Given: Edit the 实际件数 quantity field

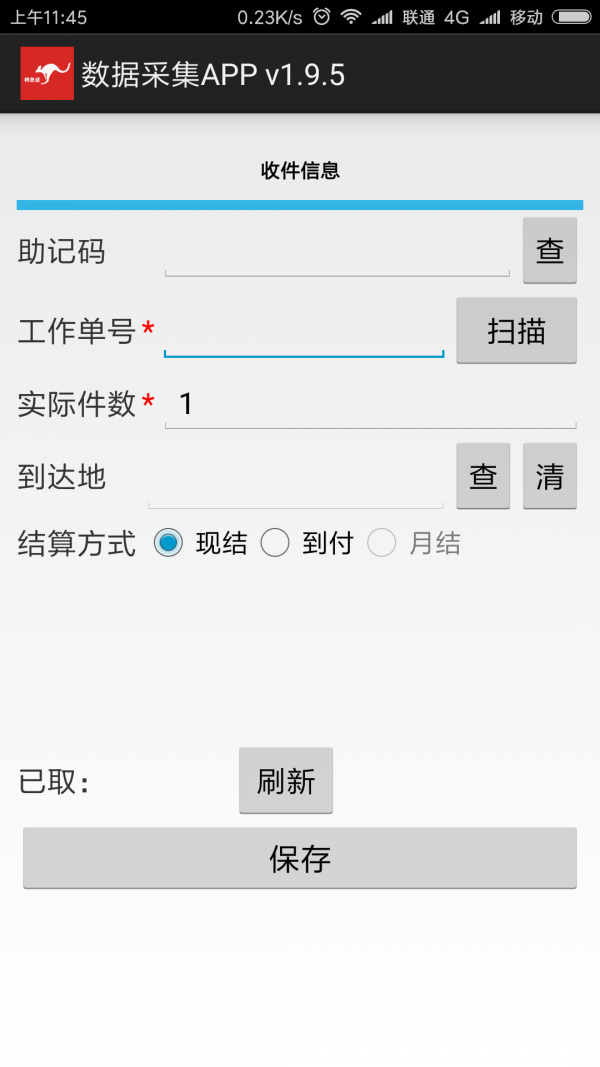Looking at the screenshot, I should [370, 405].
